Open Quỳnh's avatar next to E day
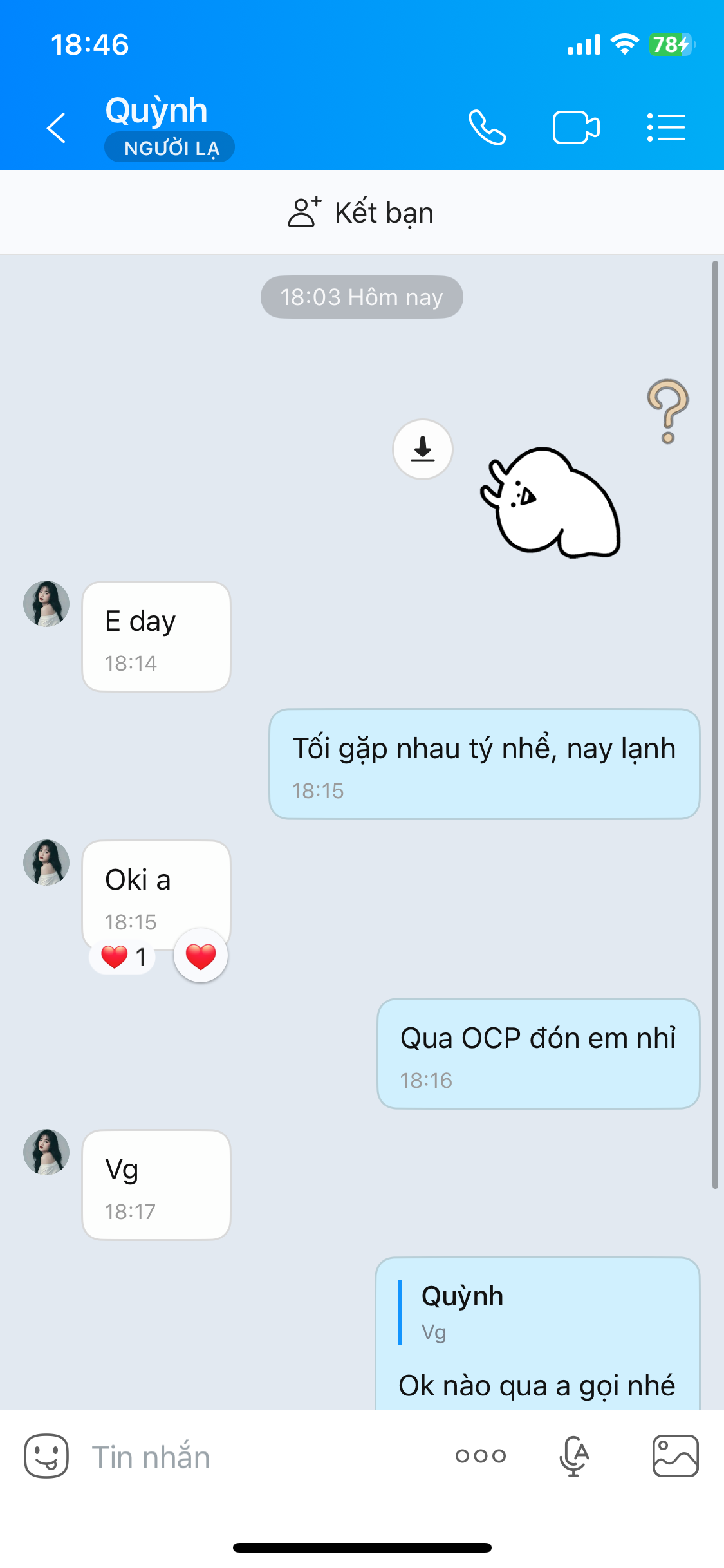This screenshot has width=724, height=1568. (46, 604)
